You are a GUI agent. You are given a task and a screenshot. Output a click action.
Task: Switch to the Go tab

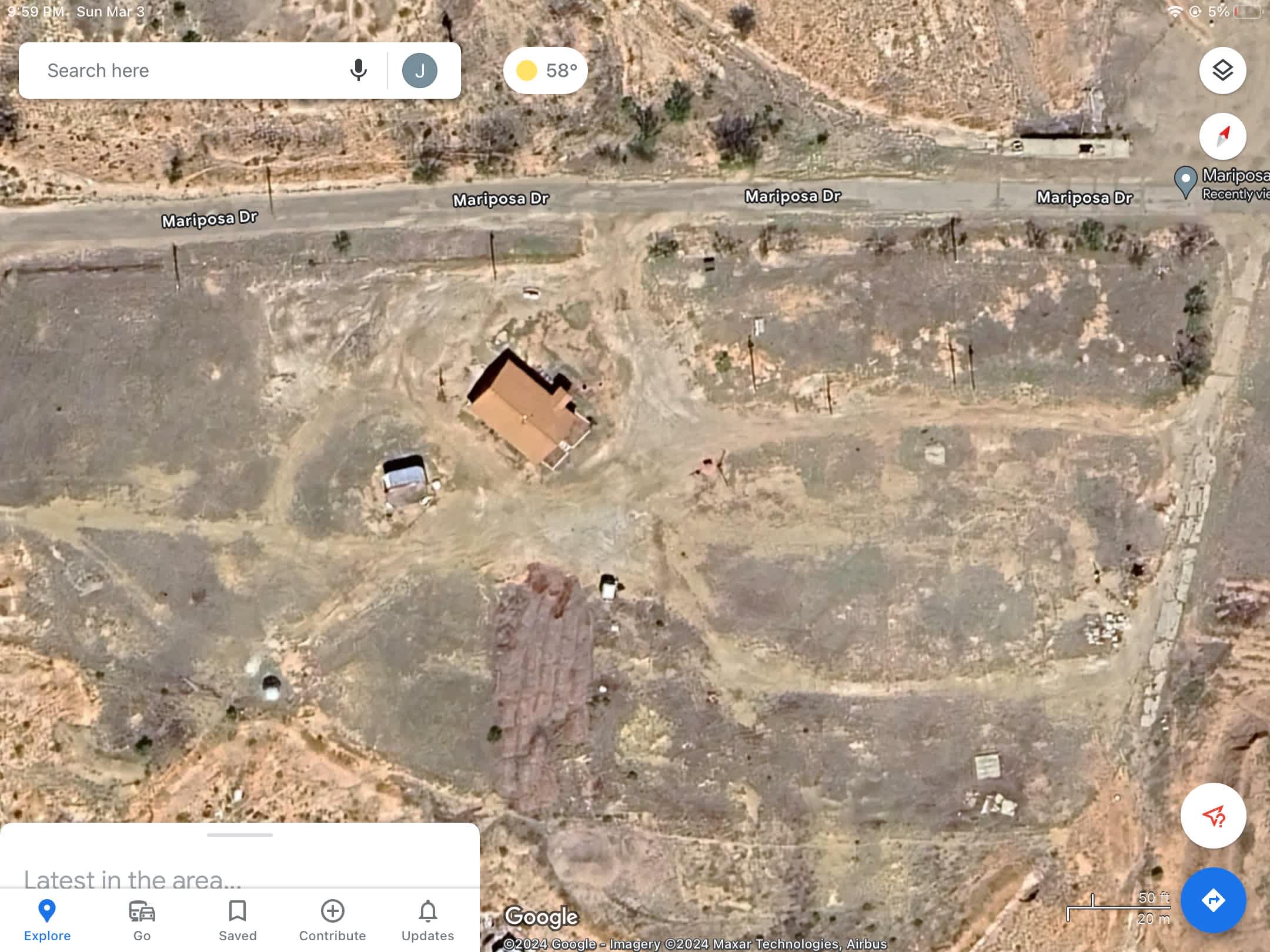click(142, 920)
